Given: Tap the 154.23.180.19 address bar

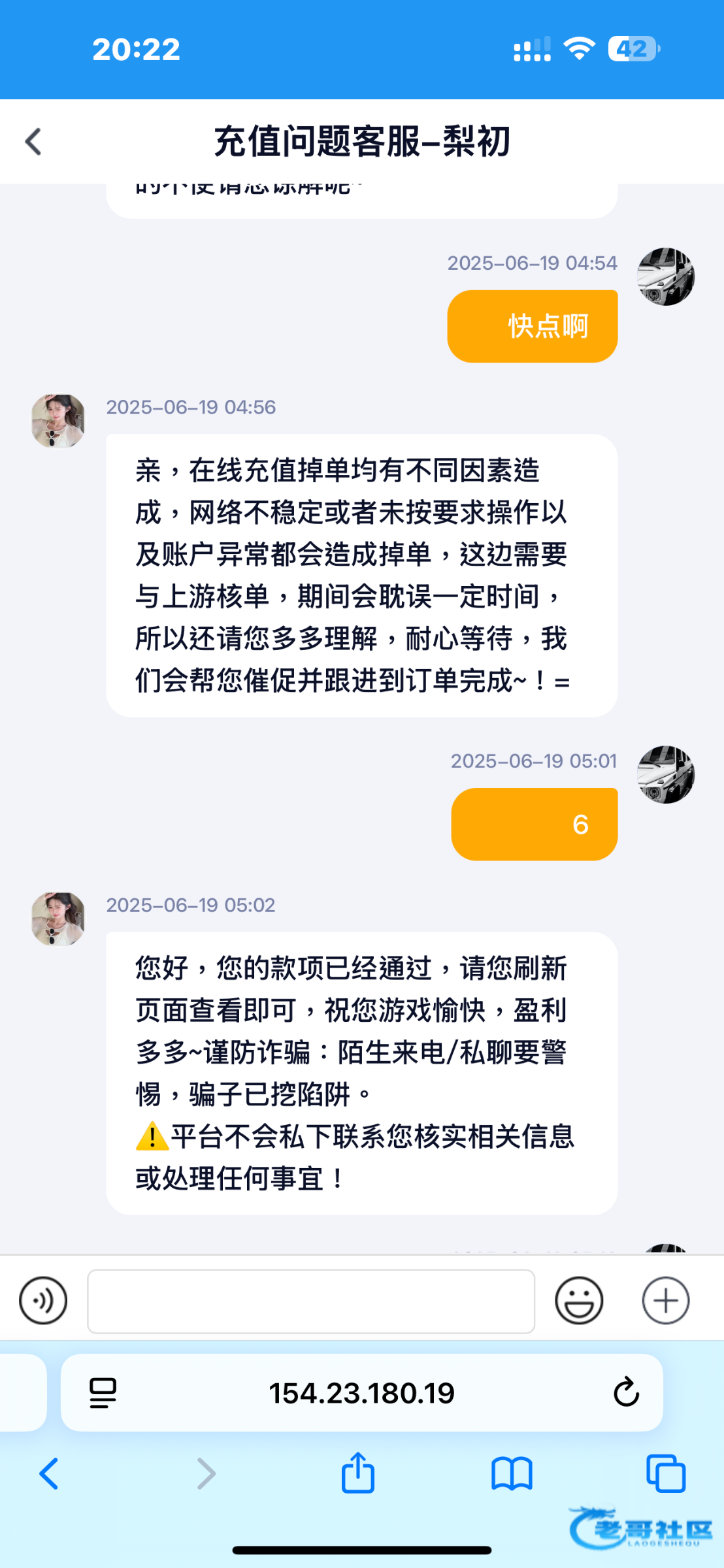Looking at the screenshot, I should [x=361, y=1393].
